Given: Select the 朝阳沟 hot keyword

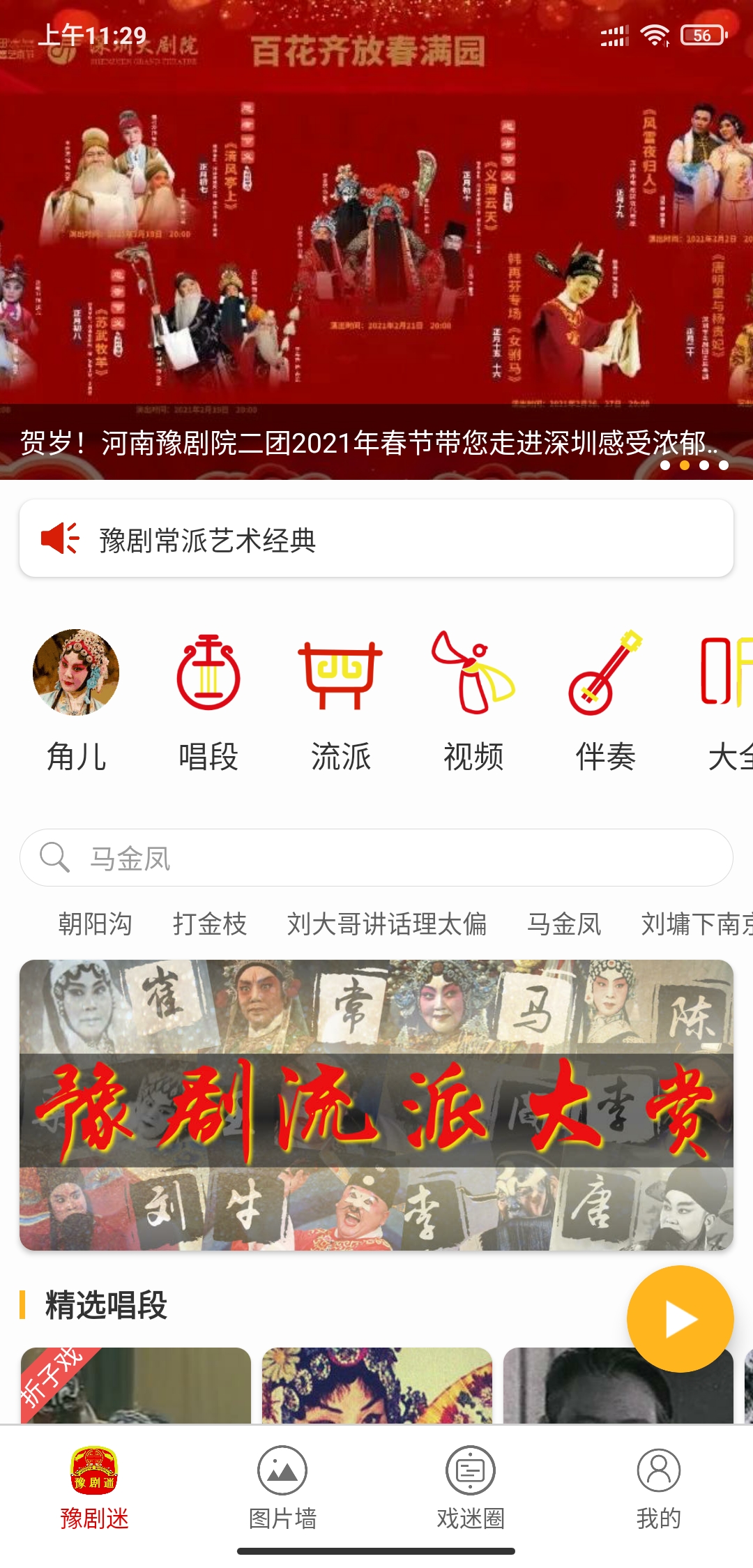Looking at the screenshot, I should pos(96,924).
